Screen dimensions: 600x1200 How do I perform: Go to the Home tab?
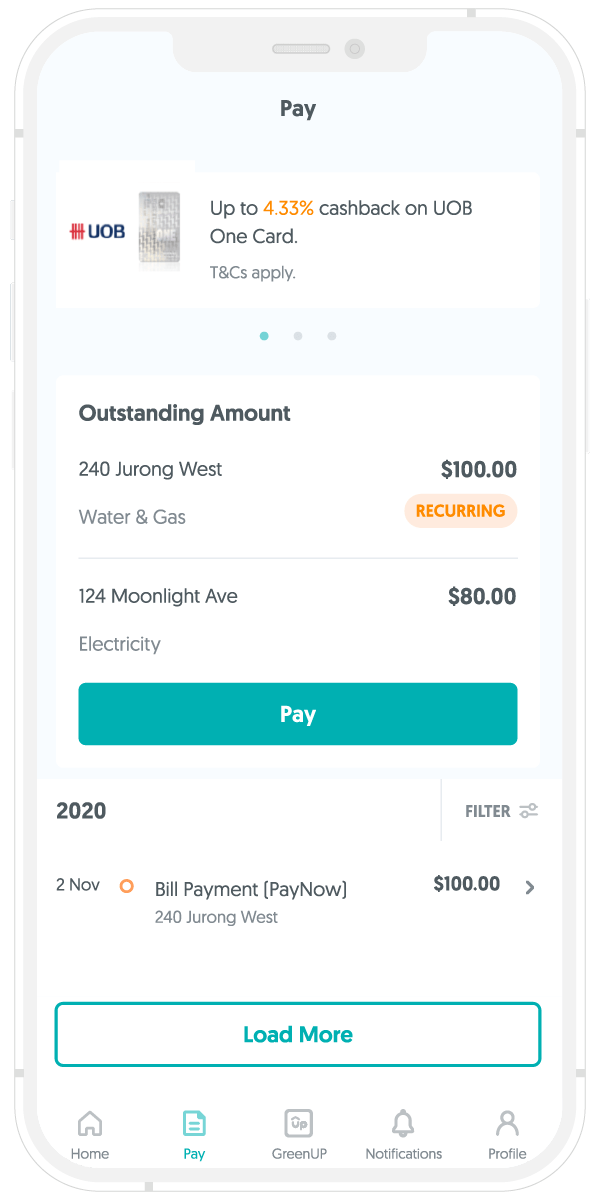(x=90, y=1135)
